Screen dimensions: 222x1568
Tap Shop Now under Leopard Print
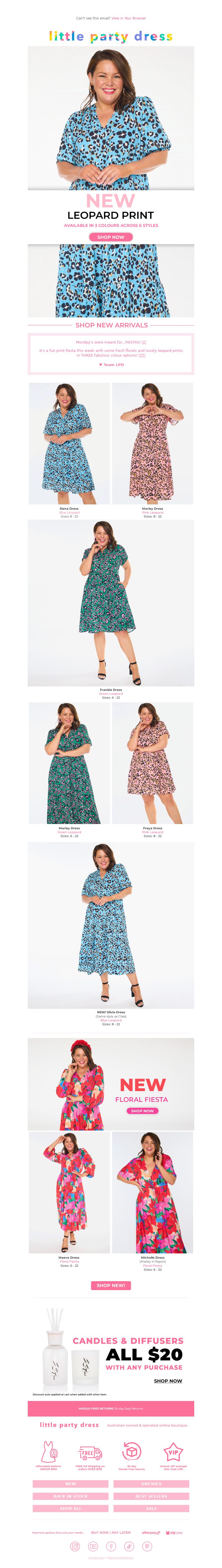pos(111,237)
